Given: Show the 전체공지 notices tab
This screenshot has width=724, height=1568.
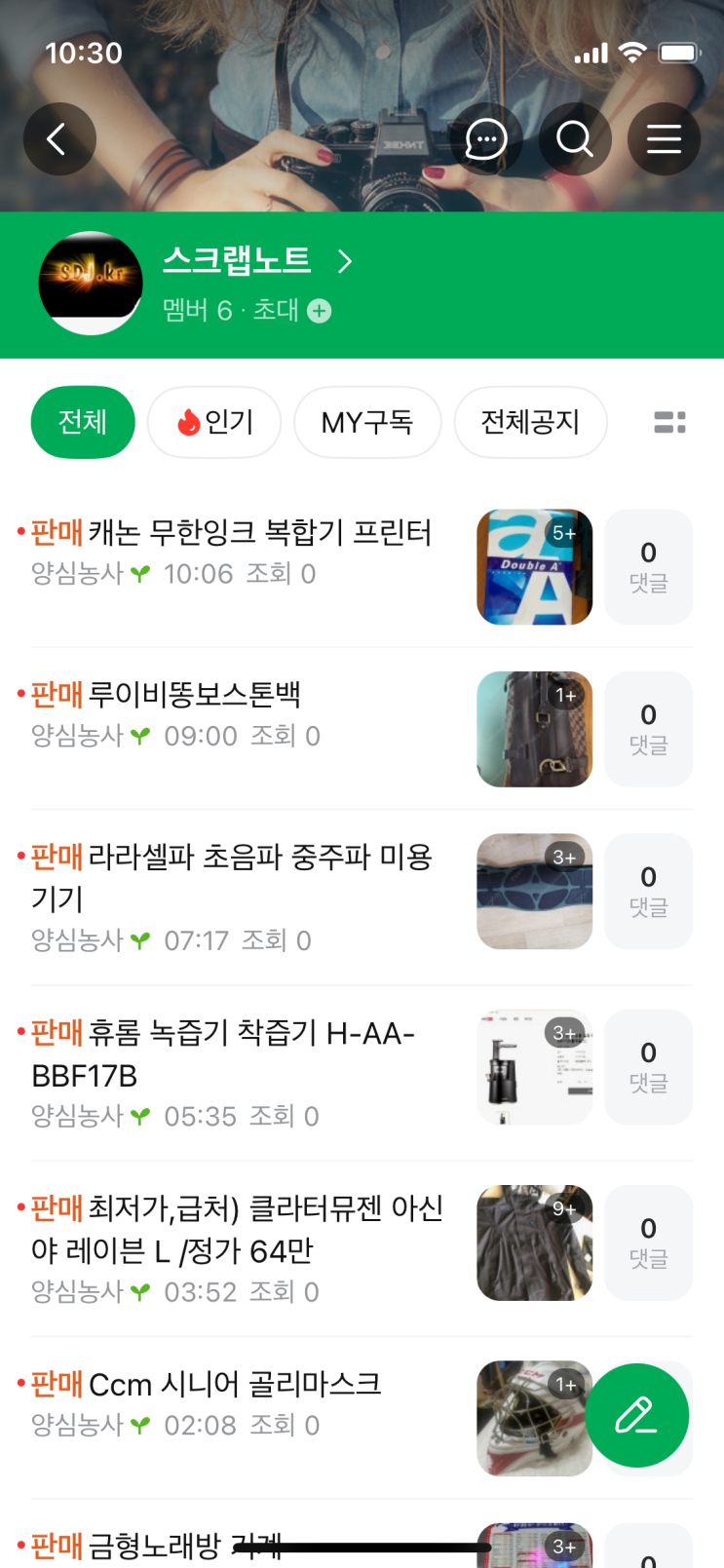Looking at the screenshot, I should [x=530, y=422].
